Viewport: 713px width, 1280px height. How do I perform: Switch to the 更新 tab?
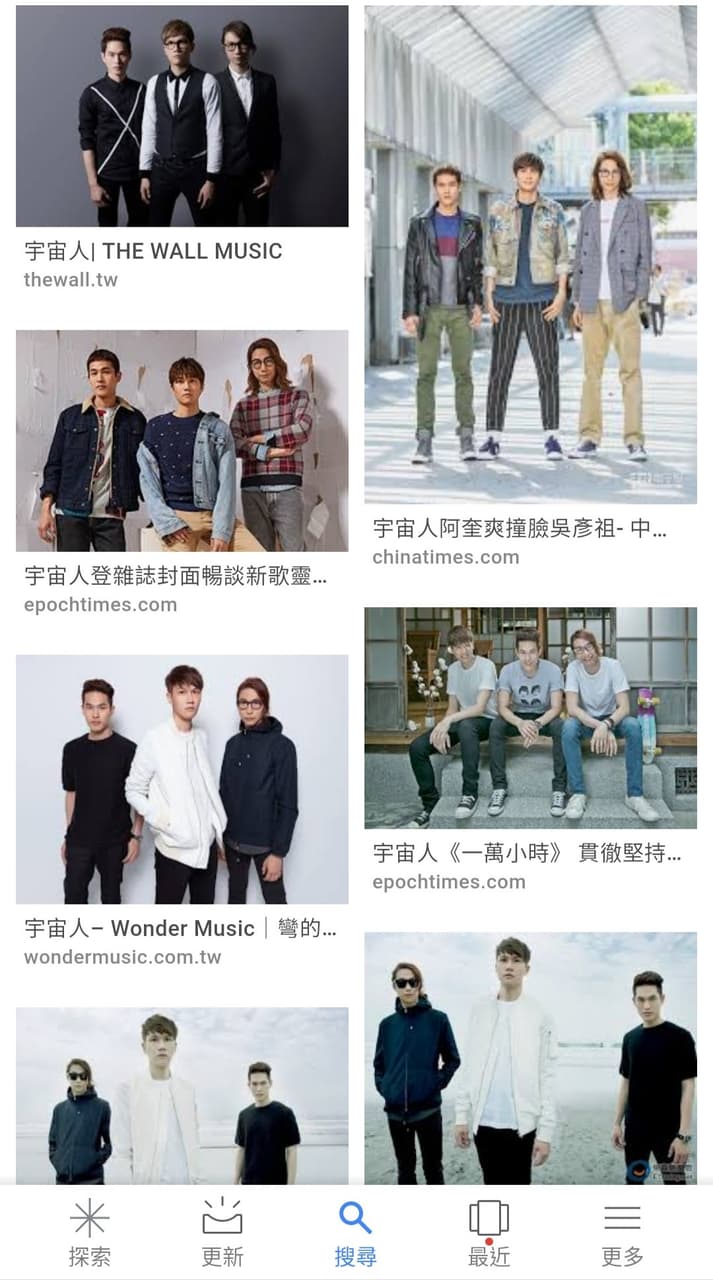click(x=222, y=1233)
